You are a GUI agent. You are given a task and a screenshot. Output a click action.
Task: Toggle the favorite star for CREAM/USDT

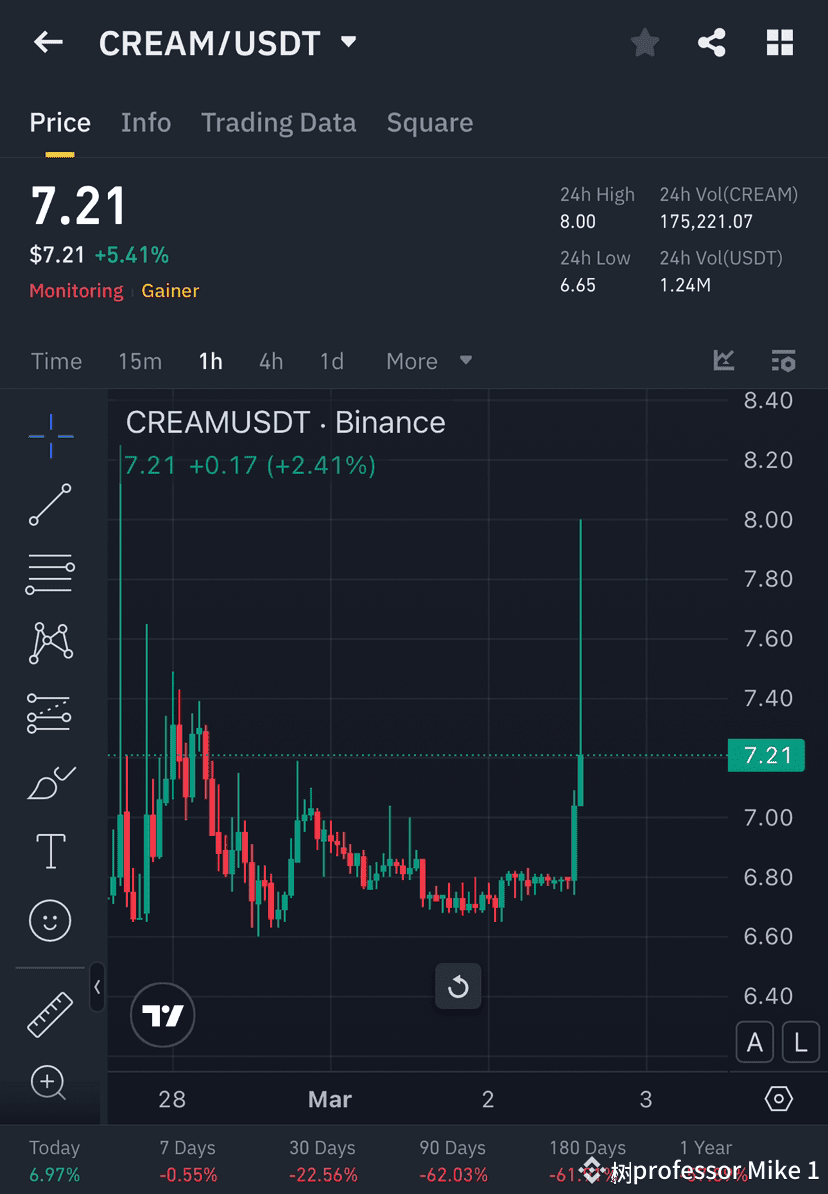click(644, 42)
